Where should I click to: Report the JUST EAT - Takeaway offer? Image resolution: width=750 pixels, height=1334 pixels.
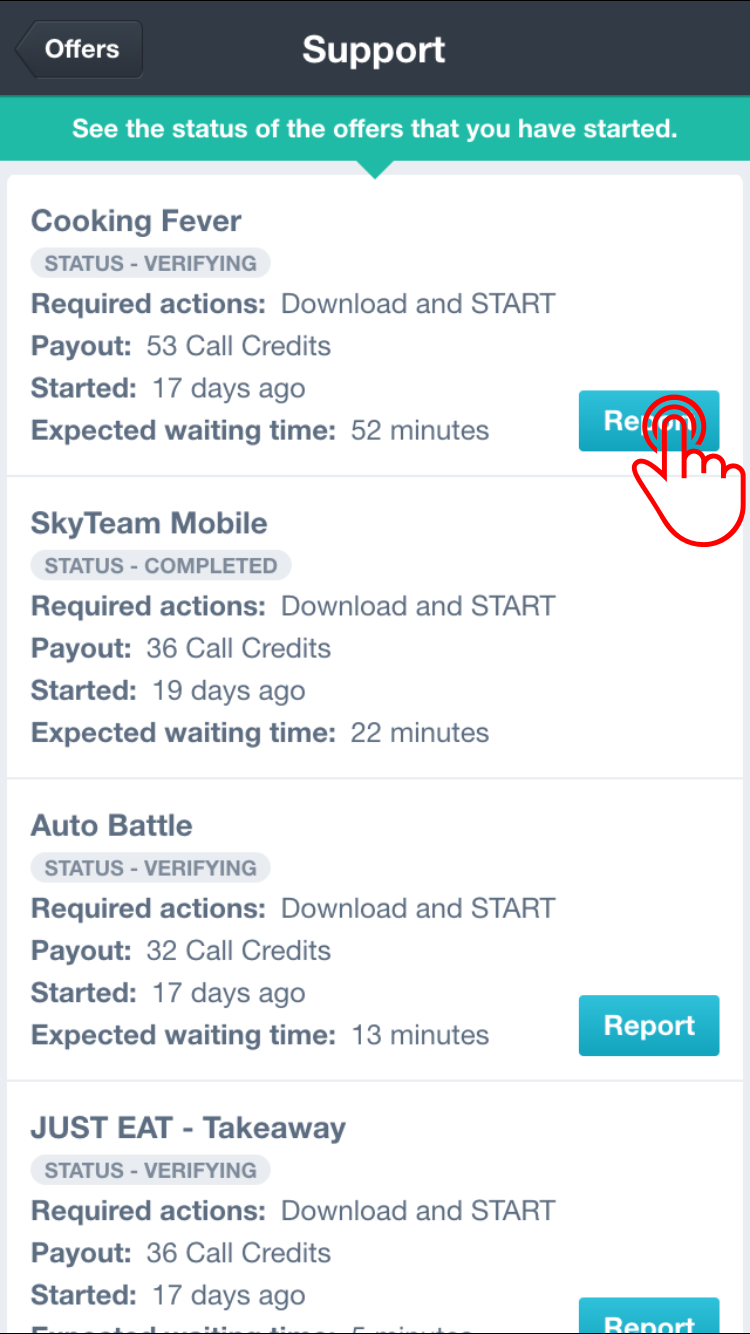click(x=648, y=1318)
